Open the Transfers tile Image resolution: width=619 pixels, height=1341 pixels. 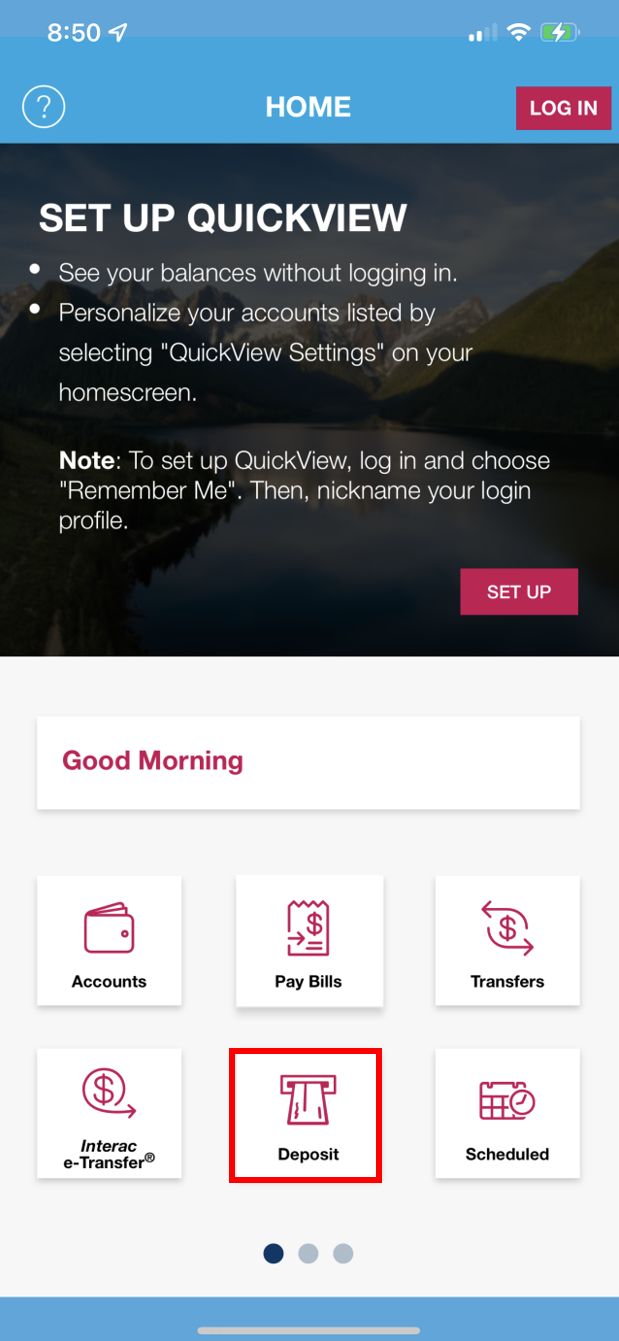point(507,941)
